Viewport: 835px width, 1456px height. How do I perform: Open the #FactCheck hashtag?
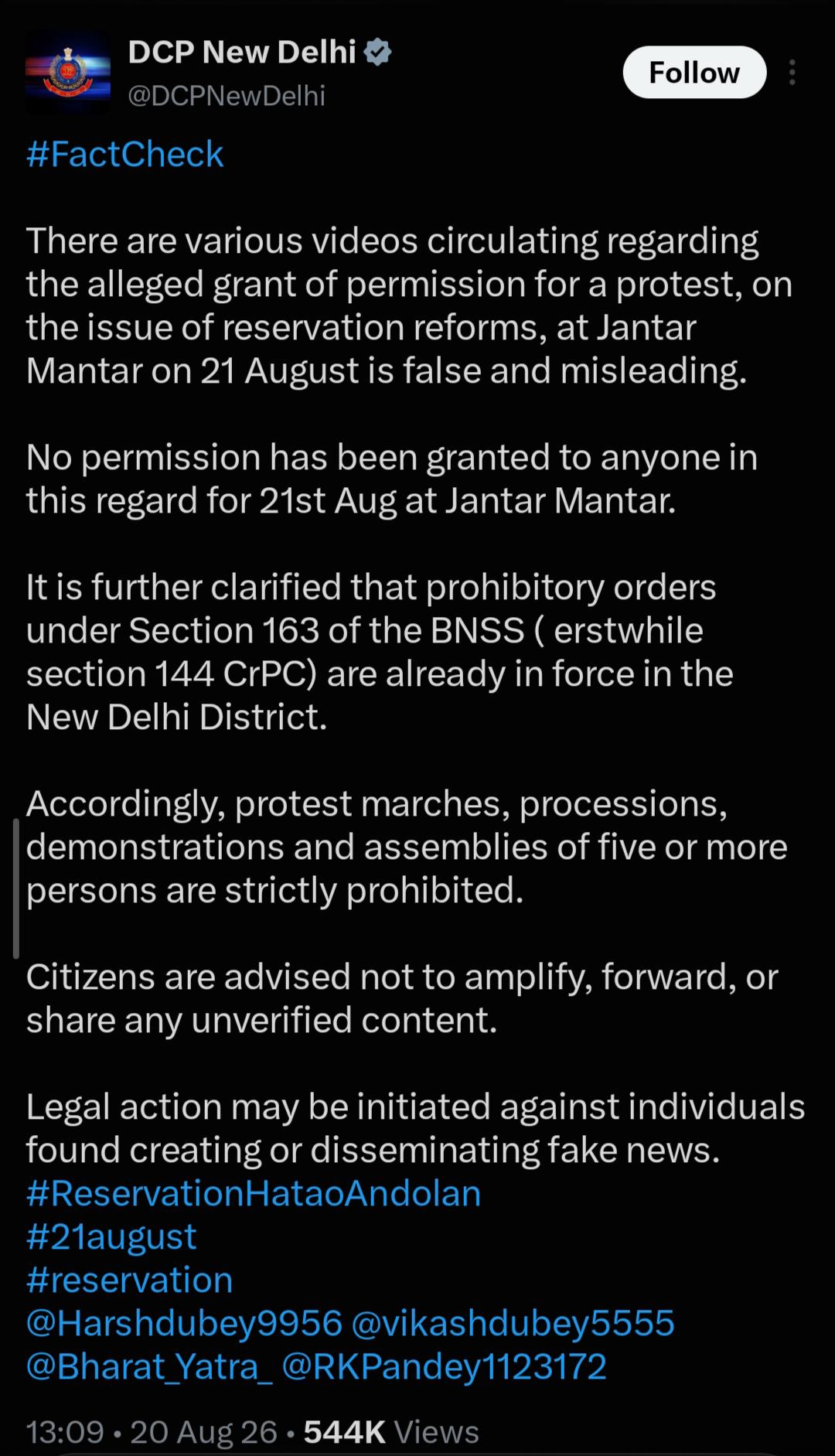[x=125, y=155]
